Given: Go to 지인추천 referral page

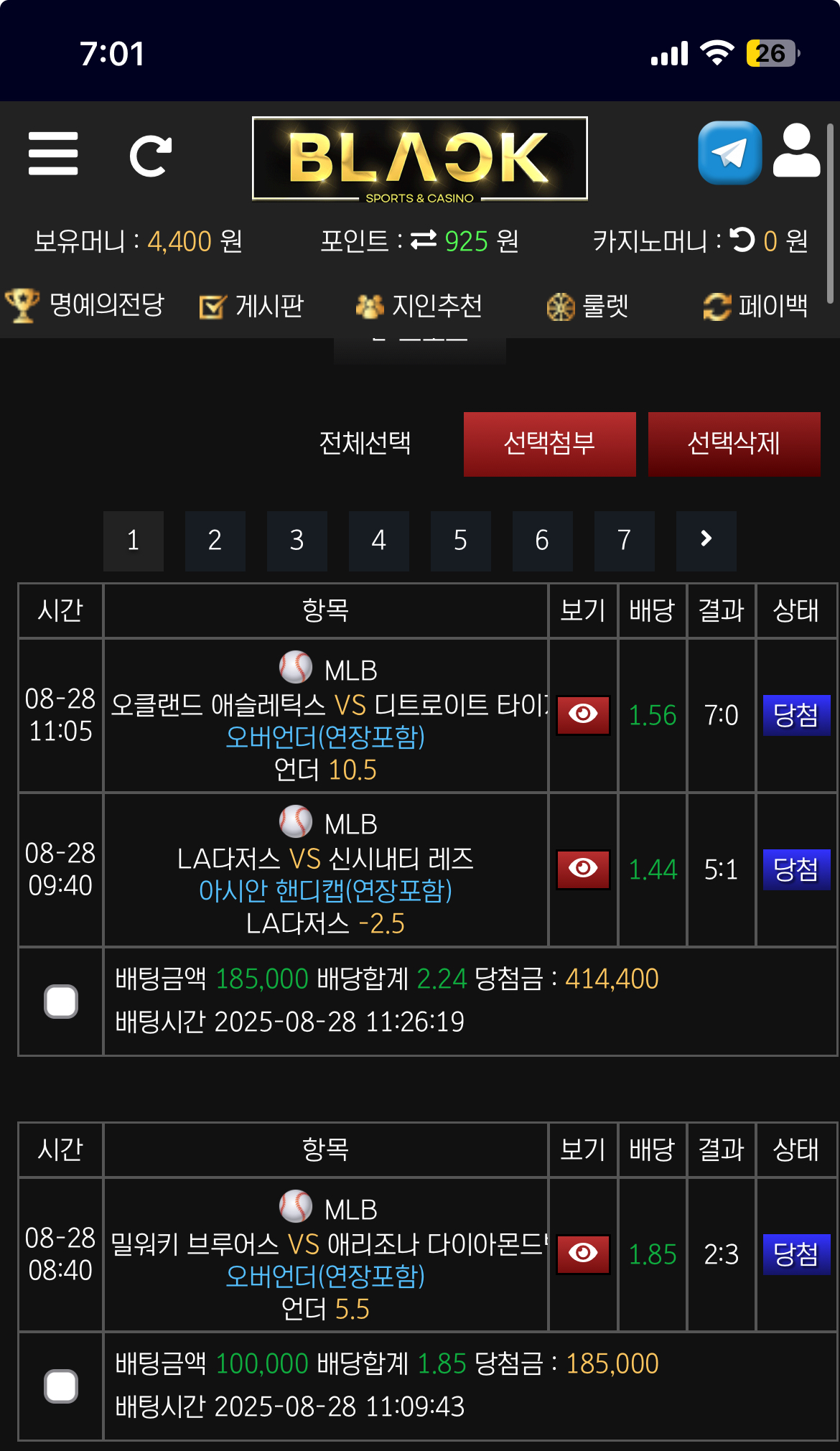Looking at the screenshot, I should (419, 307).
